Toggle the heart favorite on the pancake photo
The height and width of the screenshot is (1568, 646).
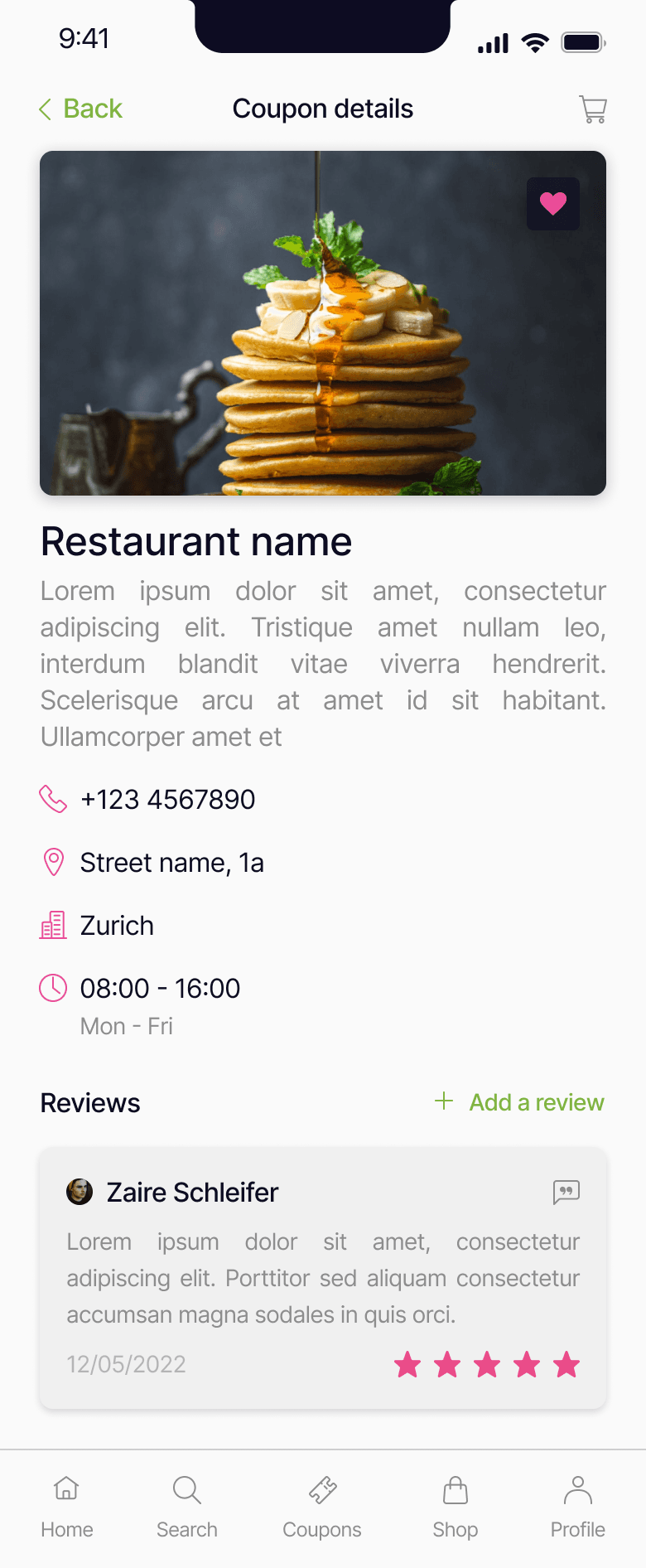[552, 203]
